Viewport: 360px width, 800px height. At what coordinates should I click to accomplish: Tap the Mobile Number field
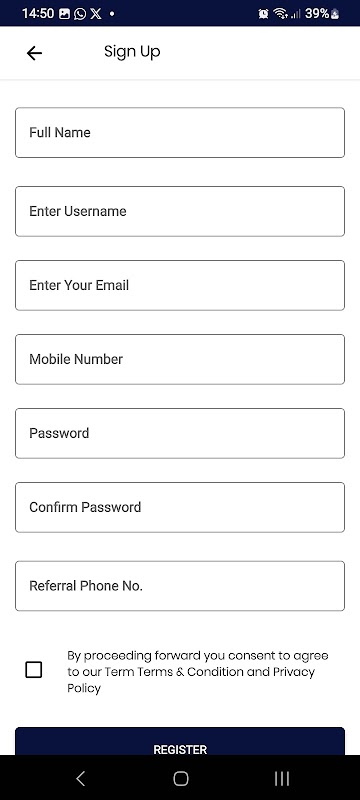click(x=180, y=359)
